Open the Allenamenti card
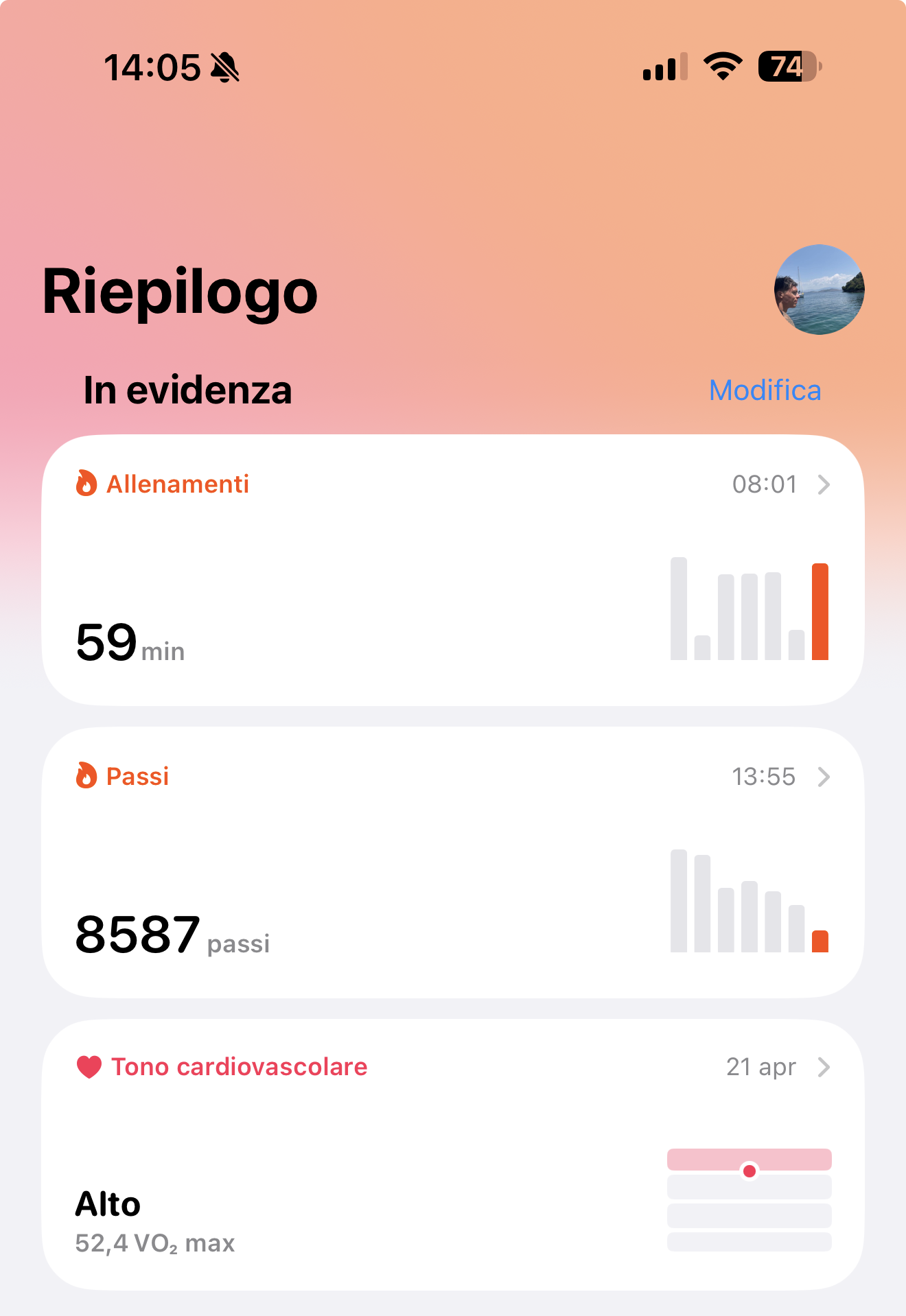 tap(452, 569)
